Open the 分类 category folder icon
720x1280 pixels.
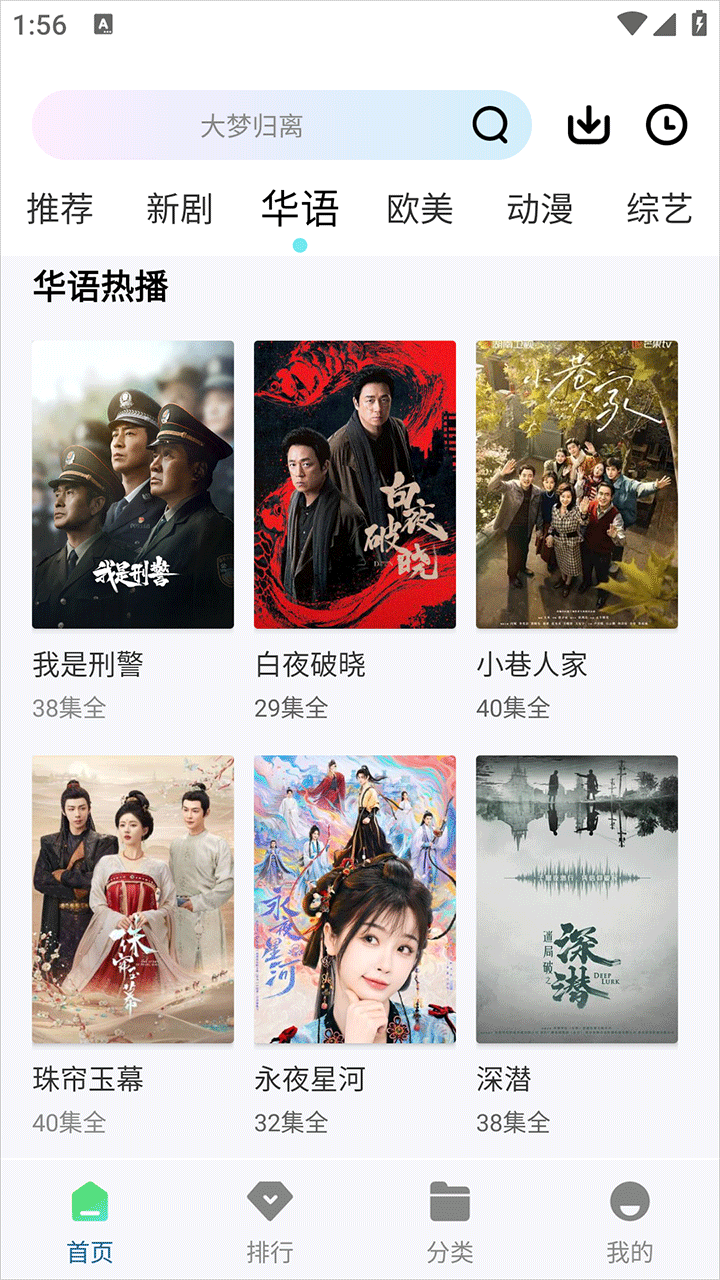(450, 1199)
